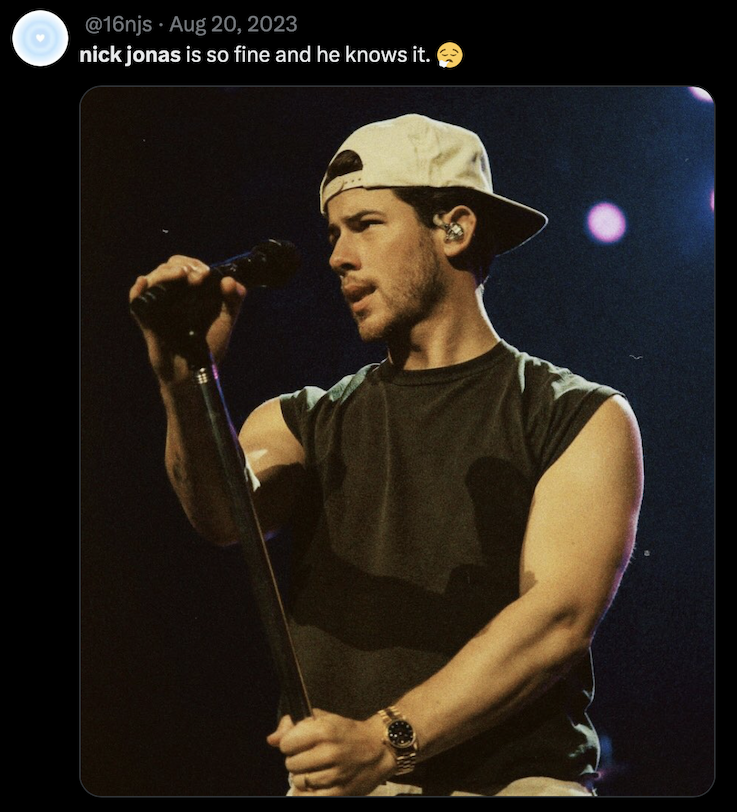Open the attached concert photo in the tweet

coord(397,441)
